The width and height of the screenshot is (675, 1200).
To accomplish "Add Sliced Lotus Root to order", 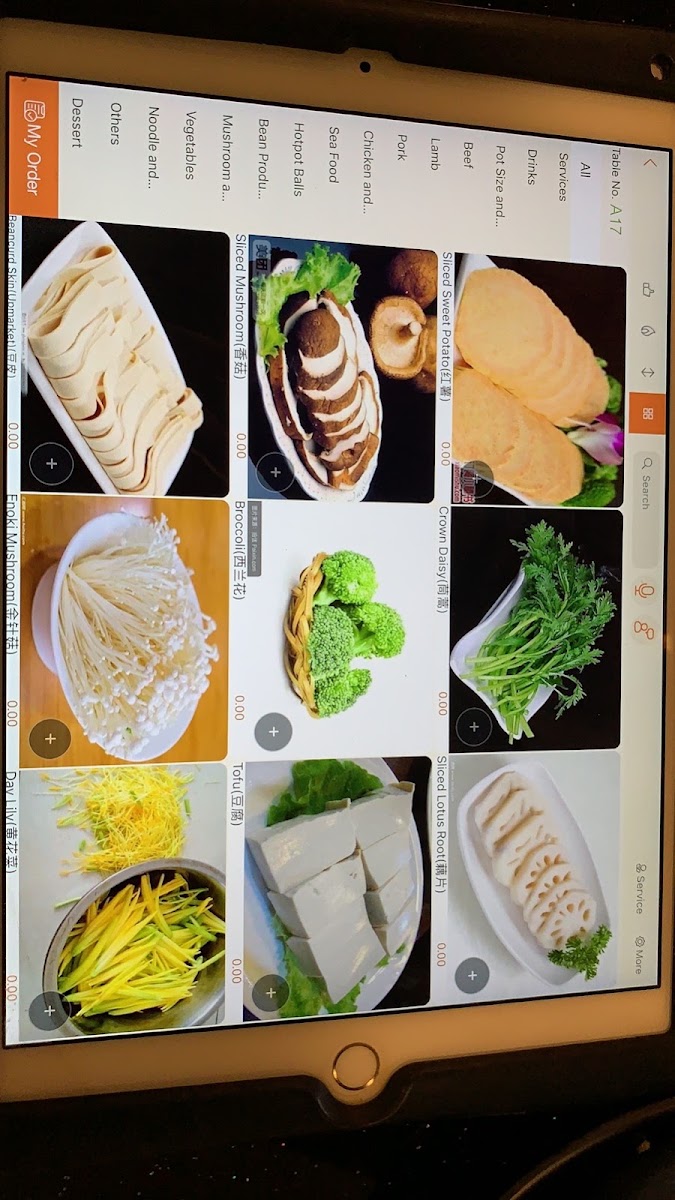I will click(x=472, y=973).
